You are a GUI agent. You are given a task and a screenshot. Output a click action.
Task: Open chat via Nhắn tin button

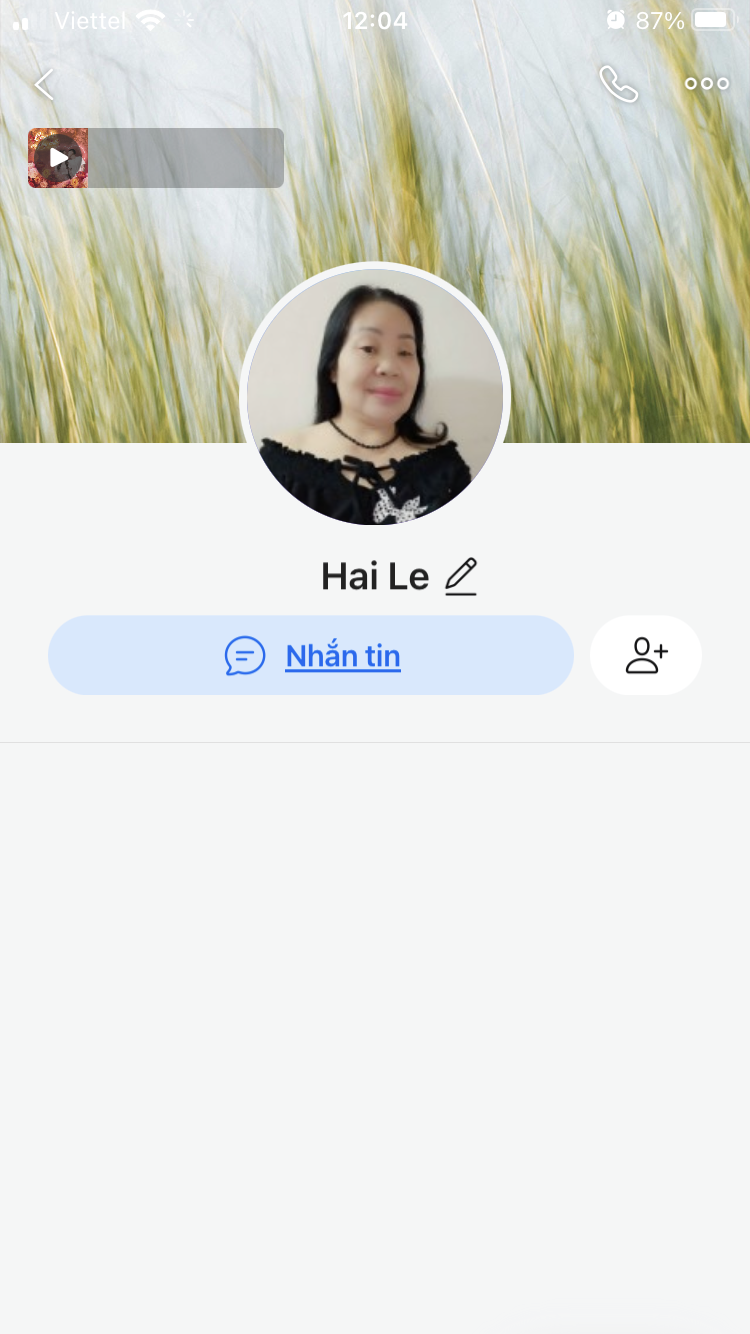[x=311, y=656]
